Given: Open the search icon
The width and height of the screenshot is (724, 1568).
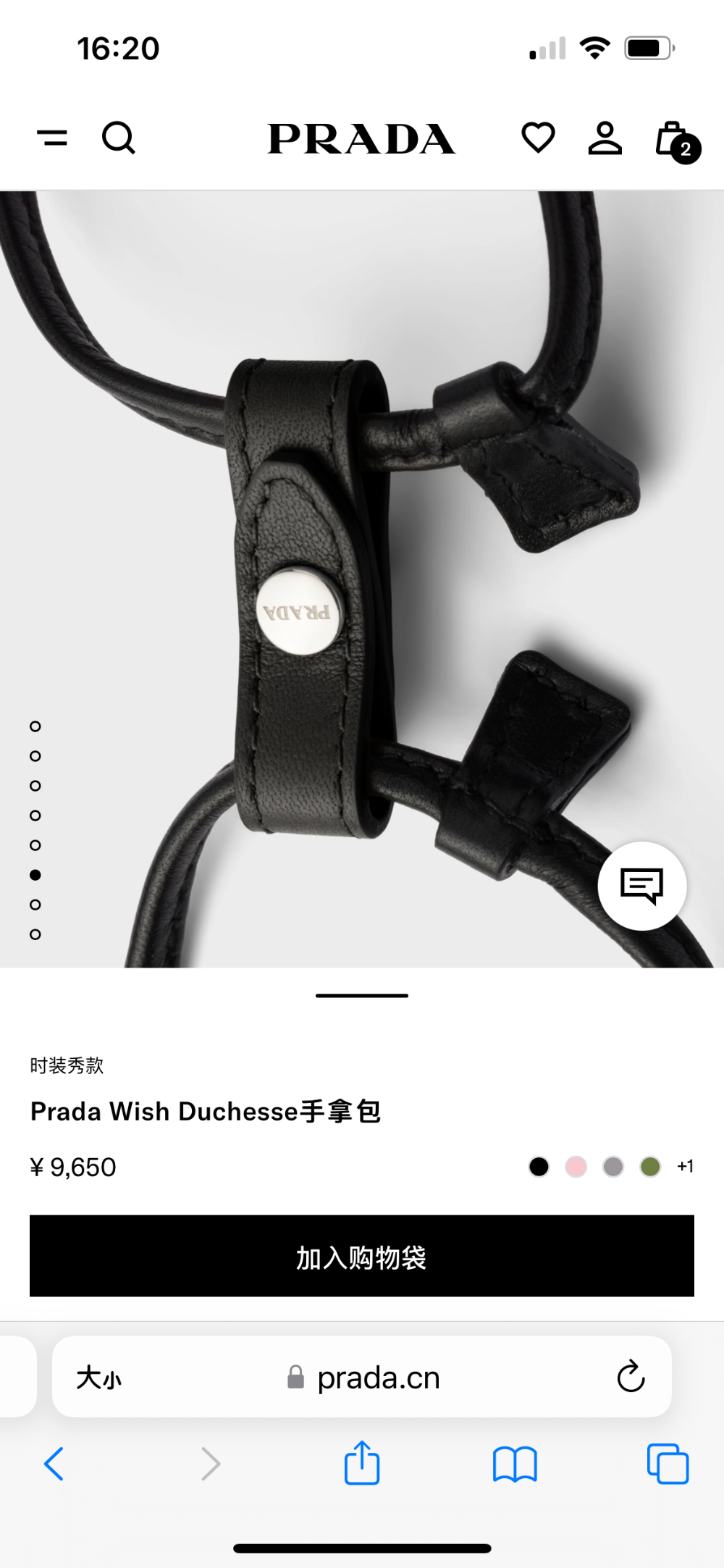Looking at the screenshot, I should (119, 138).
